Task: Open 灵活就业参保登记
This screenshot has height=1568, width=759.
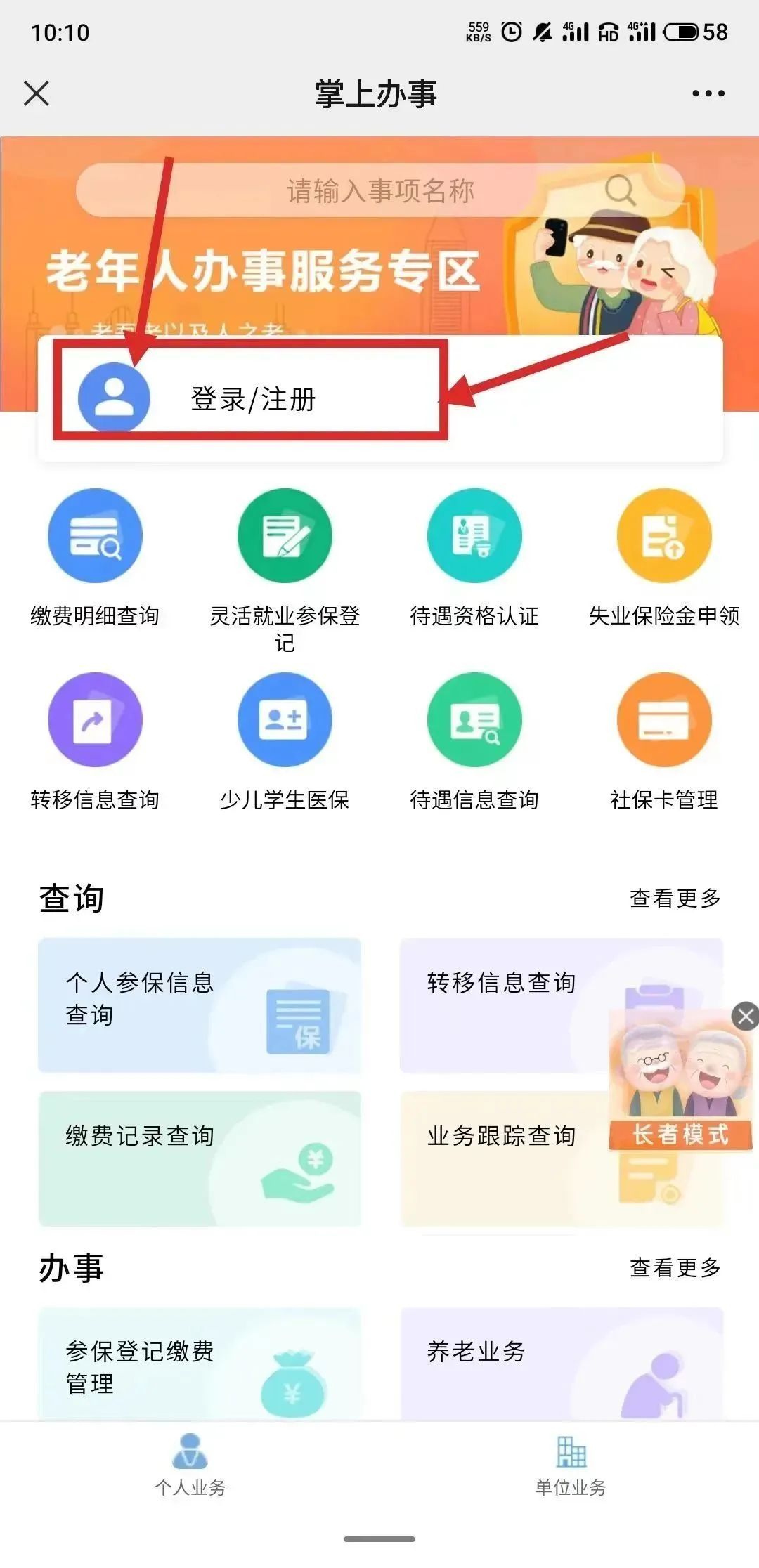Action: pos(285,536)
